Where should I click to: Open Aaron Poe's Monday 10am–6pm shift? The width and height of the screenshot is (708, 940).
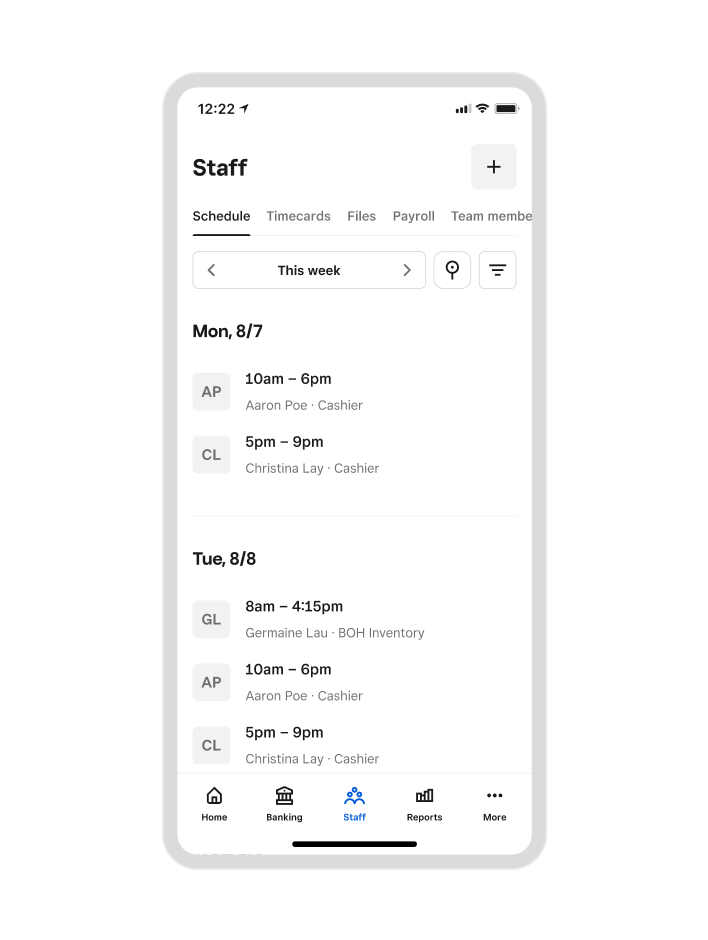[354, 391]
